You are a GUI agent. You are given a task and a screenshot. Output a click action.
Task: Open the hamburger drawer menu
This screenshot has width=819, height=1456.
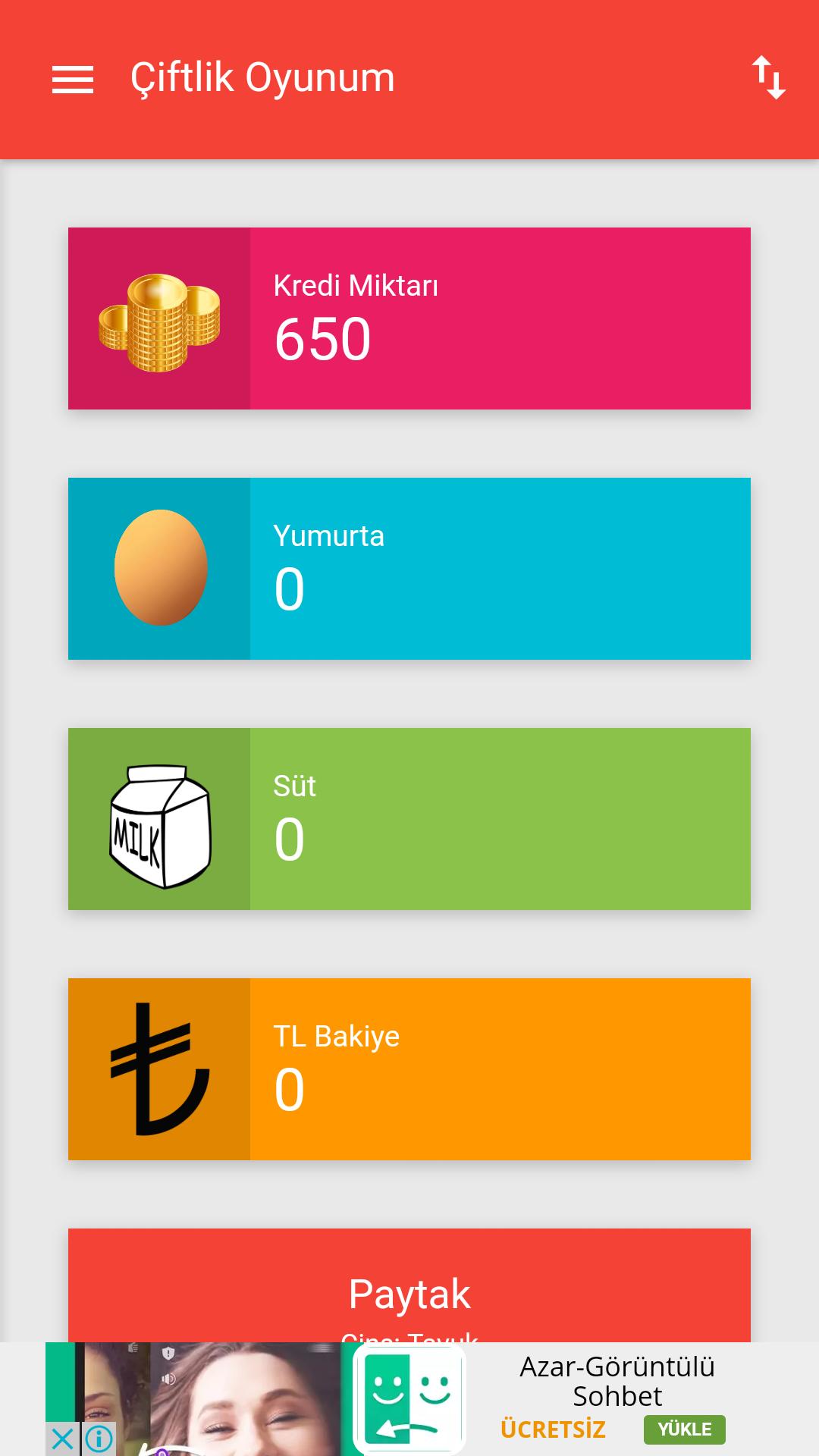[73, 79]
